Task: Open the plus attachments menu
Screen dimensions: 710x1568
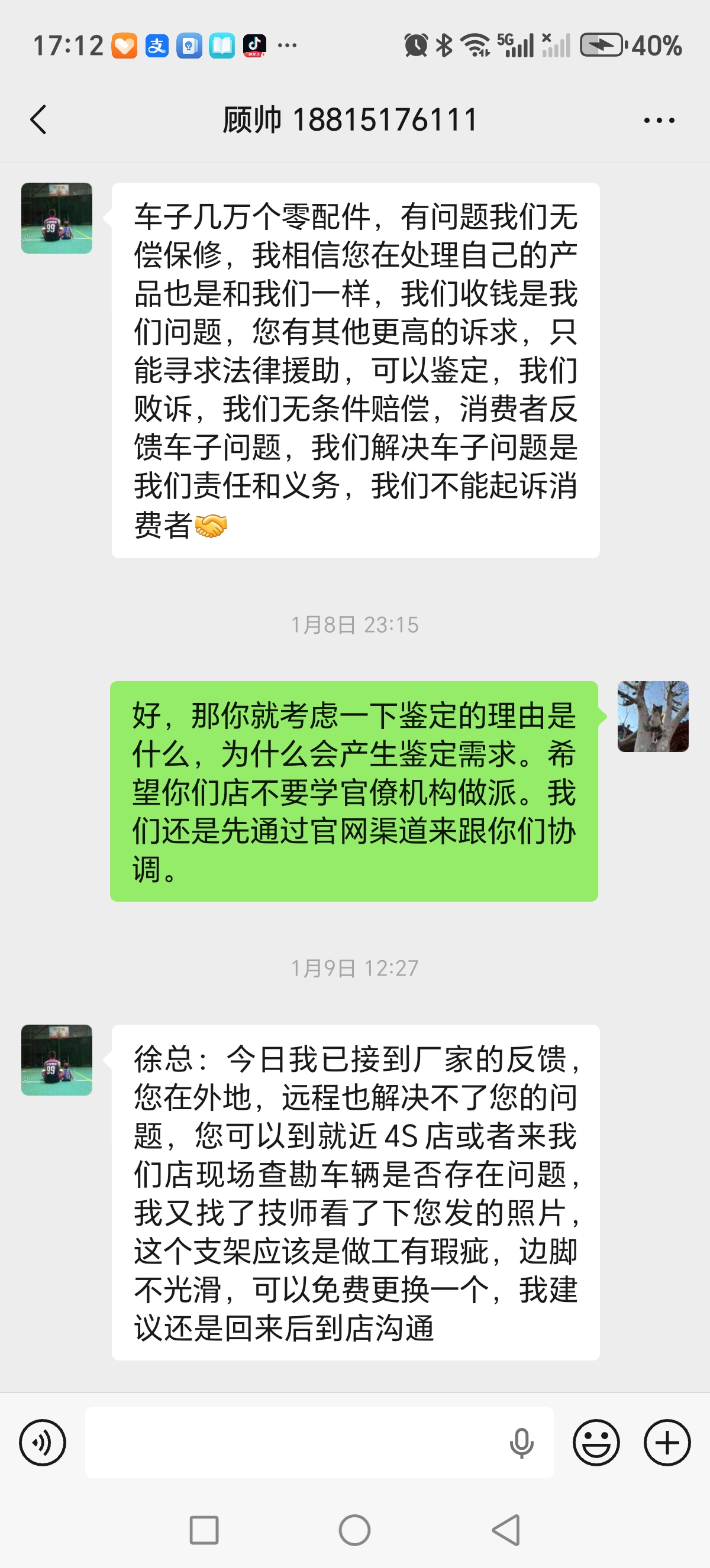Action: [667, 1442]
